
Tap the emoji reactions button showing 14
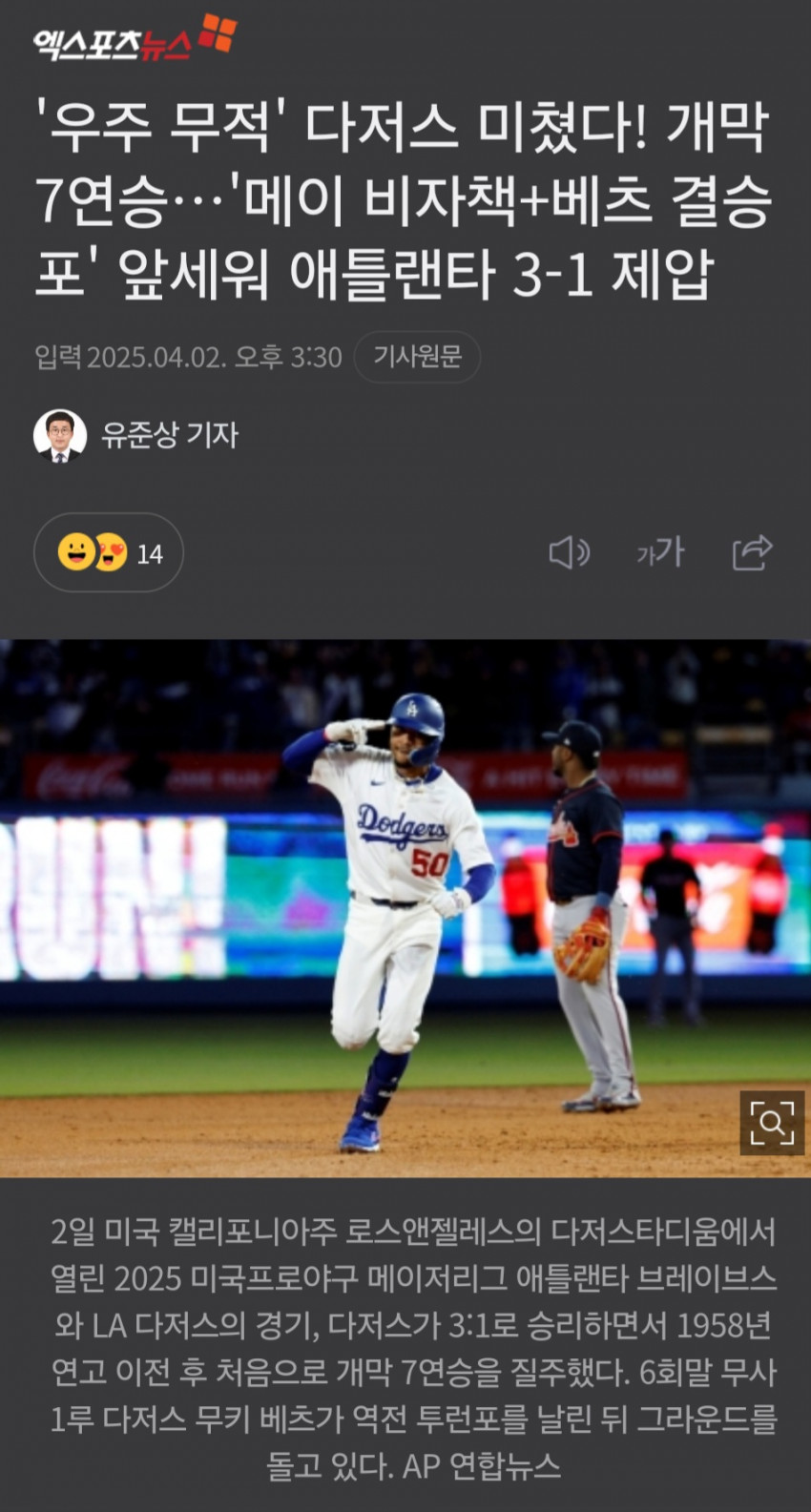109,553
